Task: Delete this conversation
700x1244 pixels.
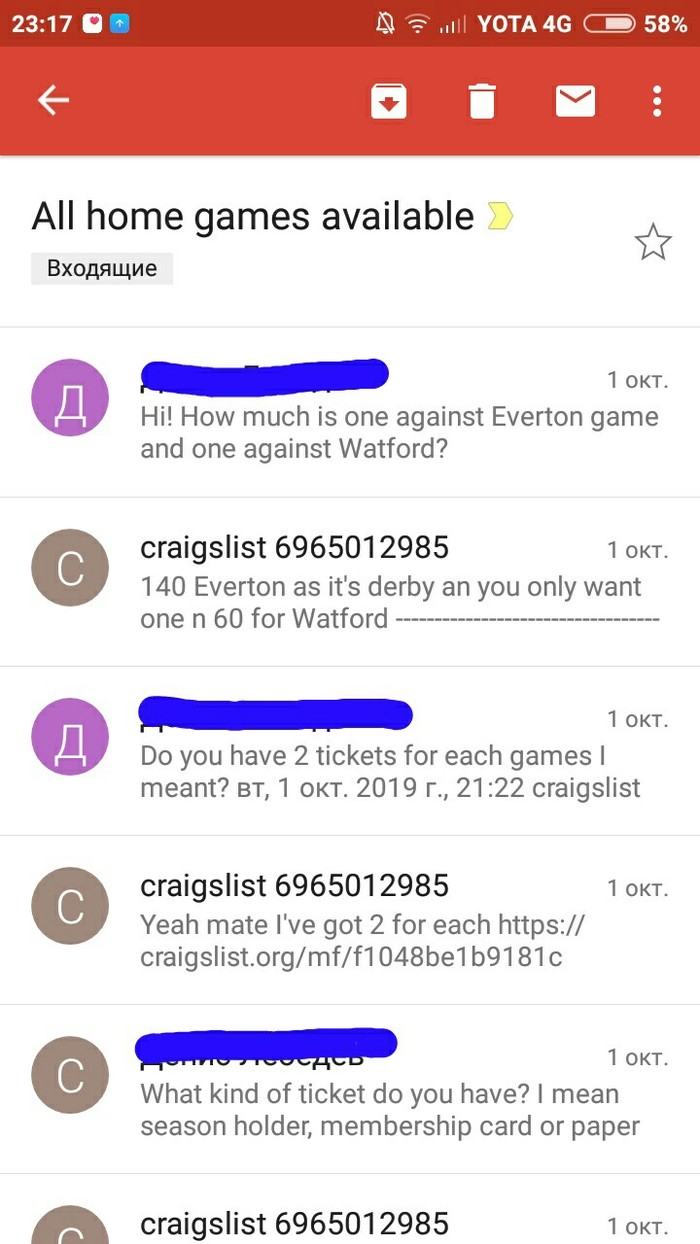Action: coord(482,101)
